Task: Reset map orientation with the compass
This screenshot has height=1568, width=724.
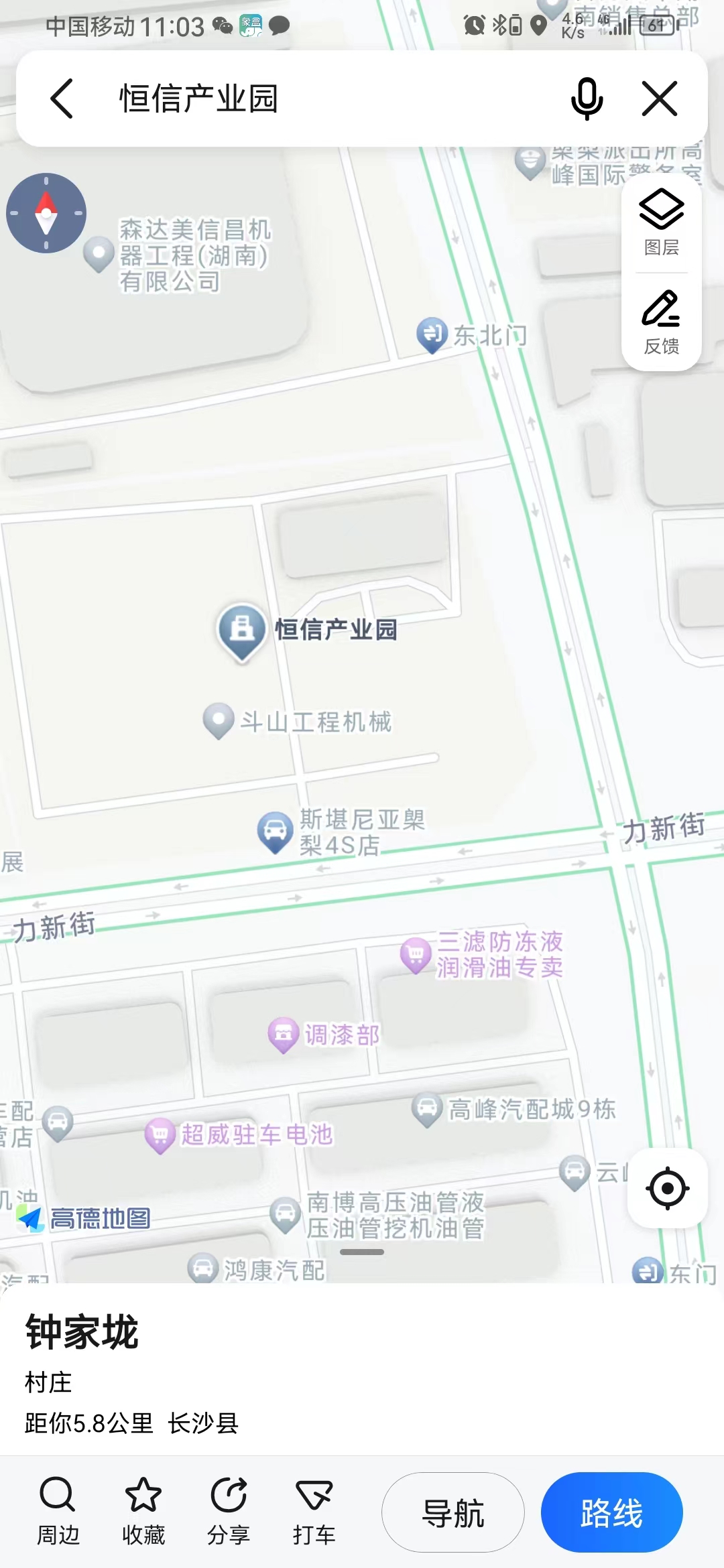Action: point(46,213)
